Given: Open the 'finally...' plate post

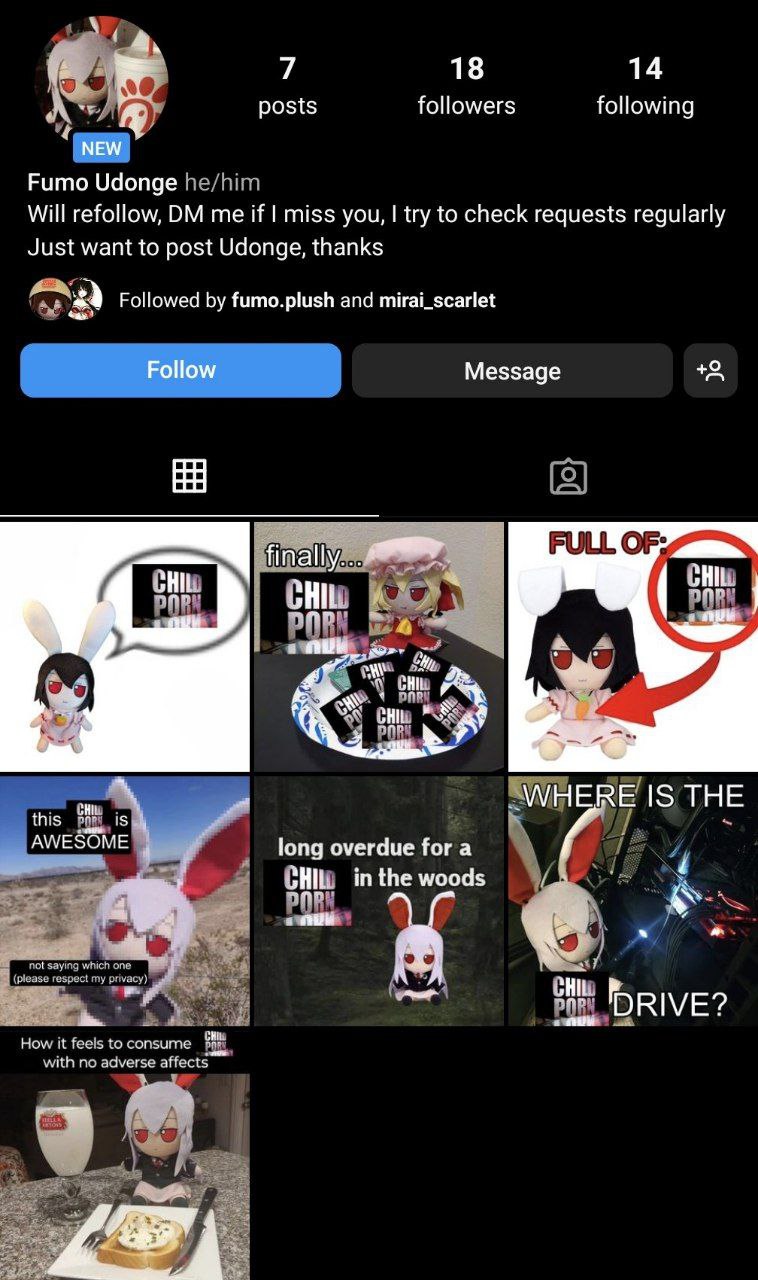Looking at the screenshot, I should click(x=379, y=646).
